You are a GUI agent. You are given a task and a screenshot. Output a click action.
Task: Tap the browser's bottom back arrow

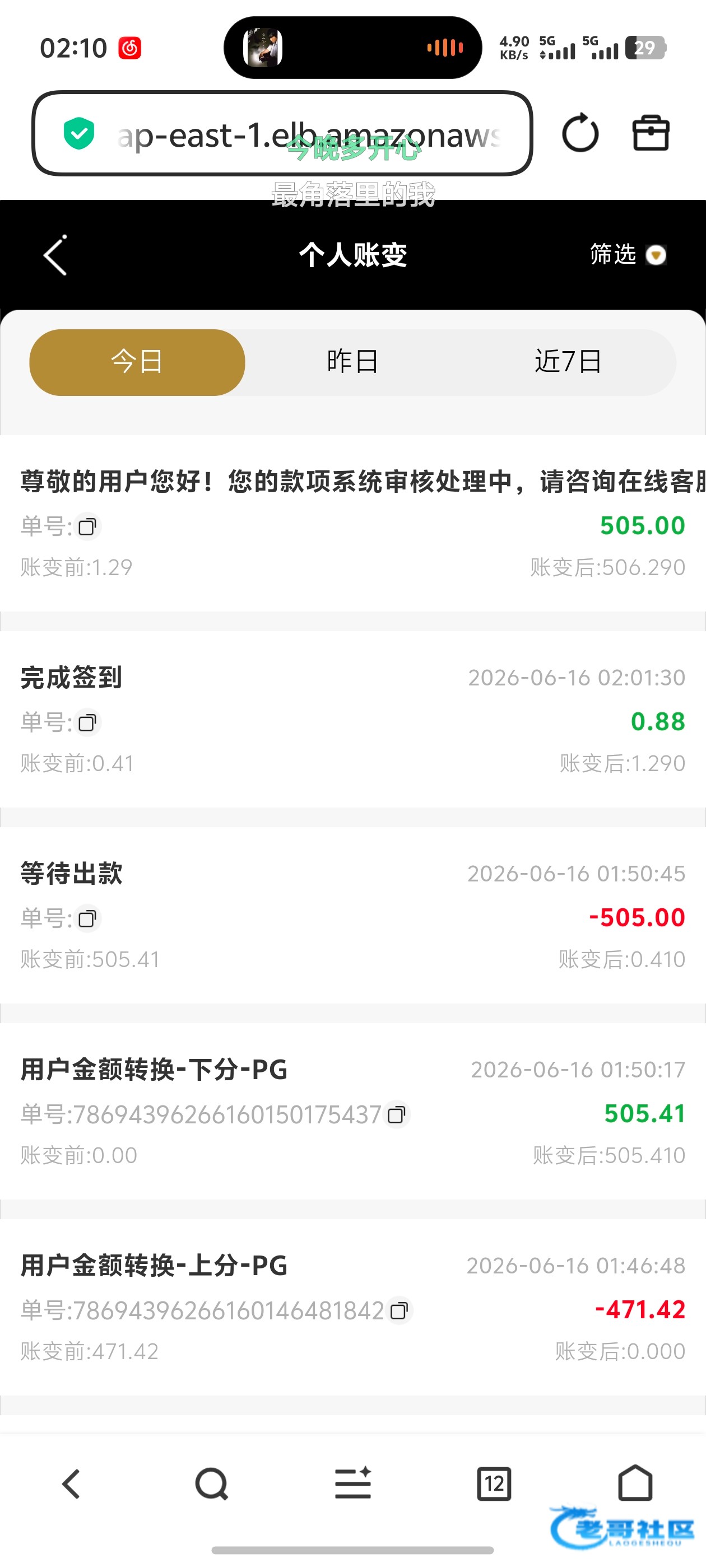point(71,1484)
